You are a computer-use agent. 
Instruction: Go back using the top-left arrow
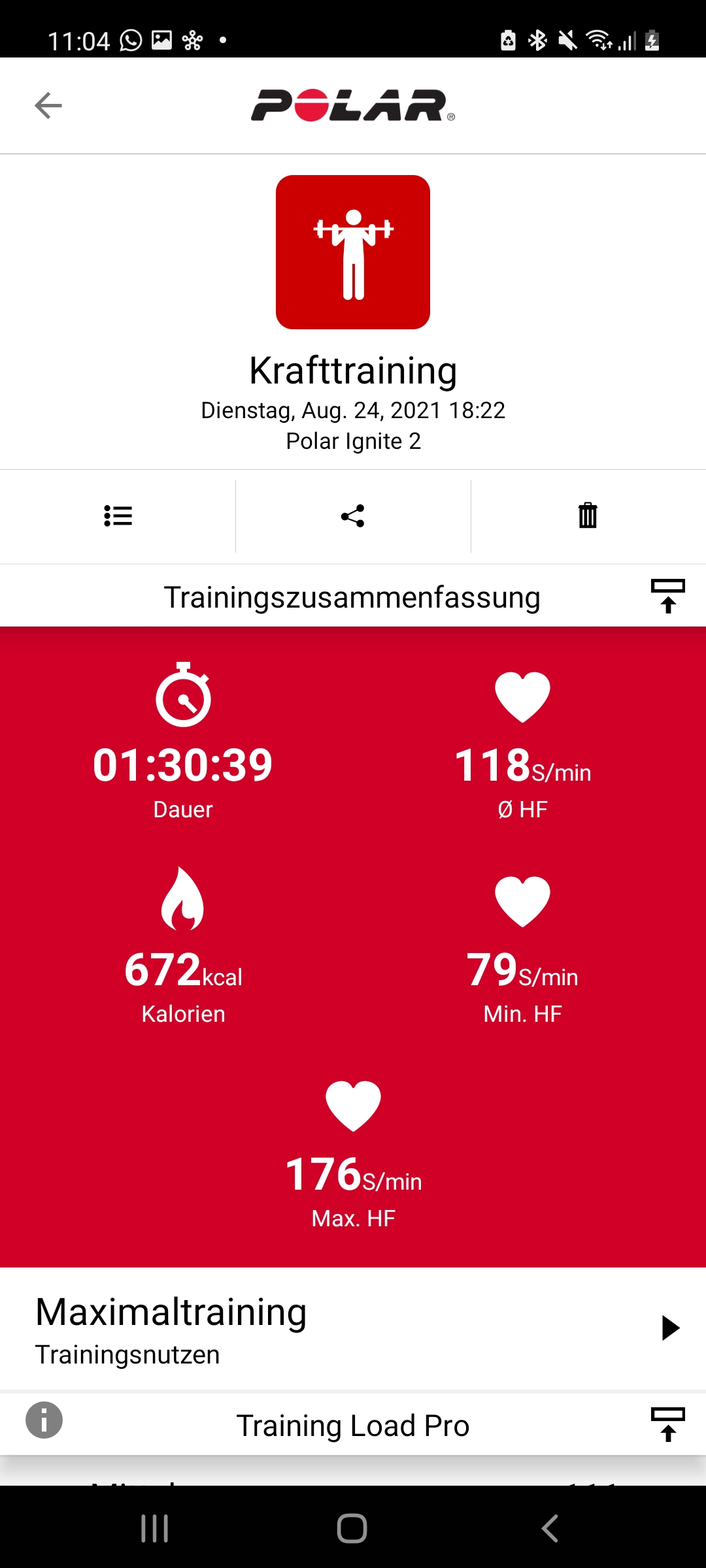pos(48,105)
